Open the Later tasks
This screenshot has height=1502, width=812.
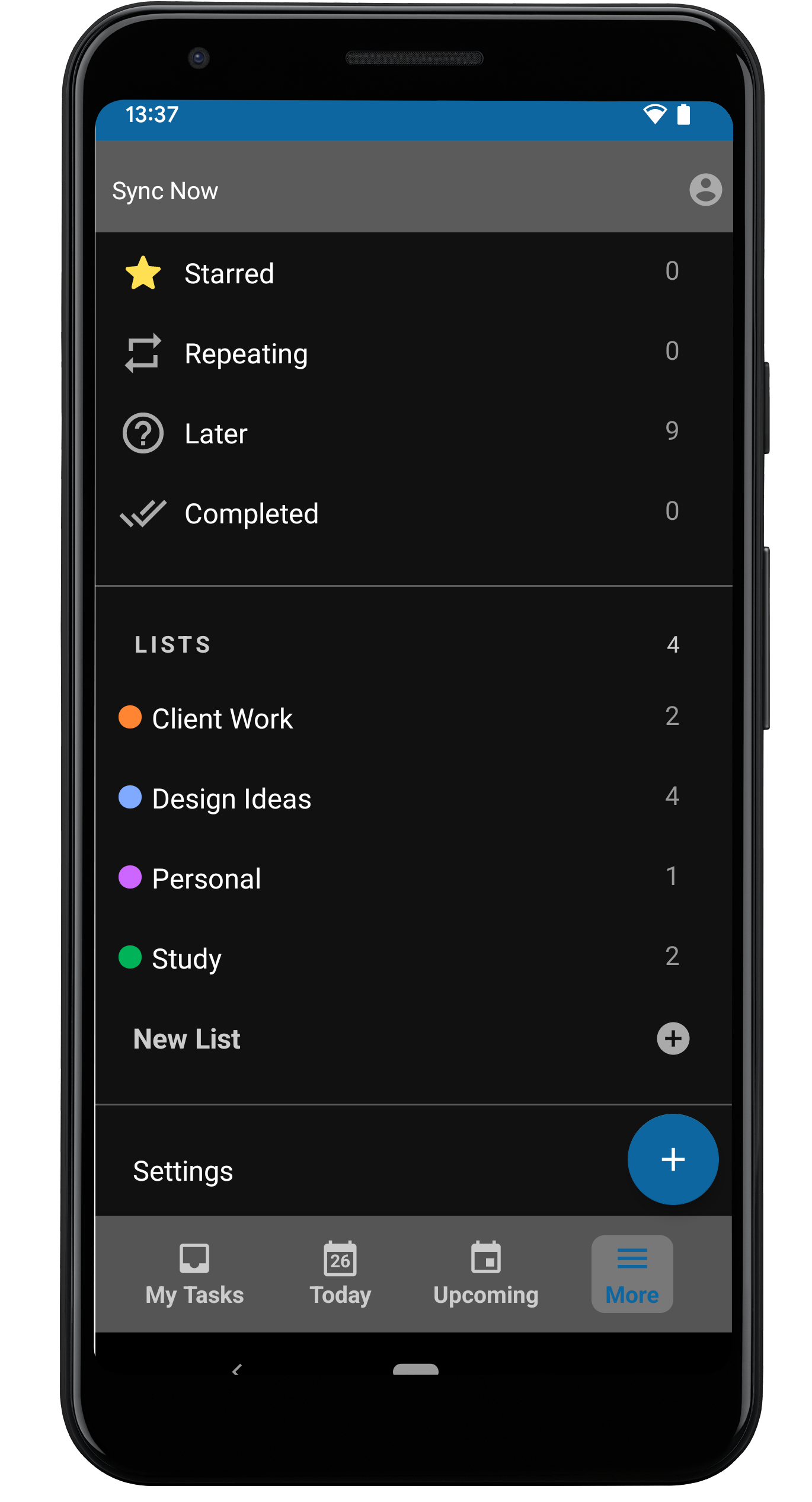pos(216,434)
